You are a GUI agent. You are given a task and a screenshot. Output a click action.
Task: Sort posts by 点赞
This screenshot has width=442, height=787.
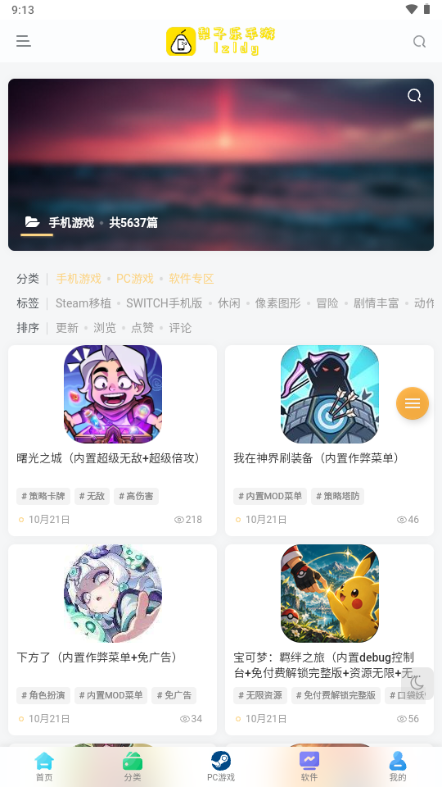(142, 328)
